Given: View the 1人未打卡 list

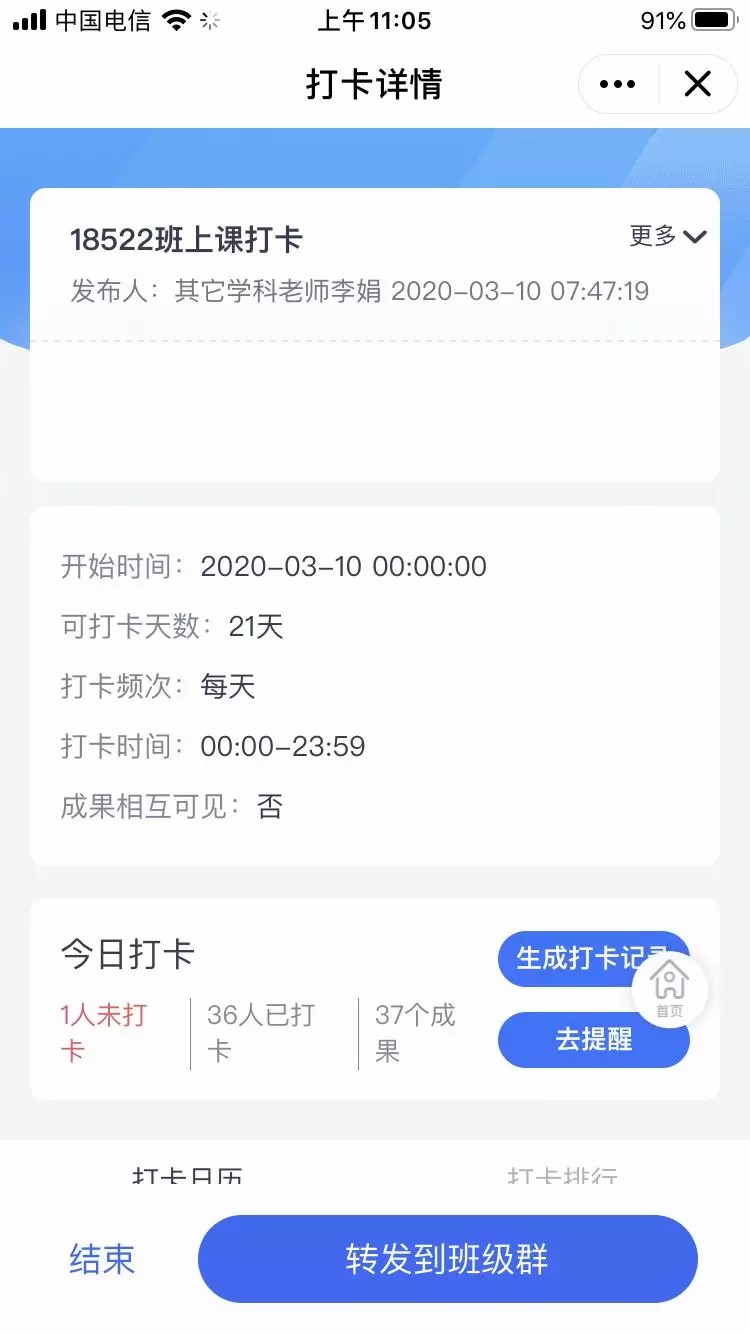Looking at the screenshot, I should (104, 1033).
